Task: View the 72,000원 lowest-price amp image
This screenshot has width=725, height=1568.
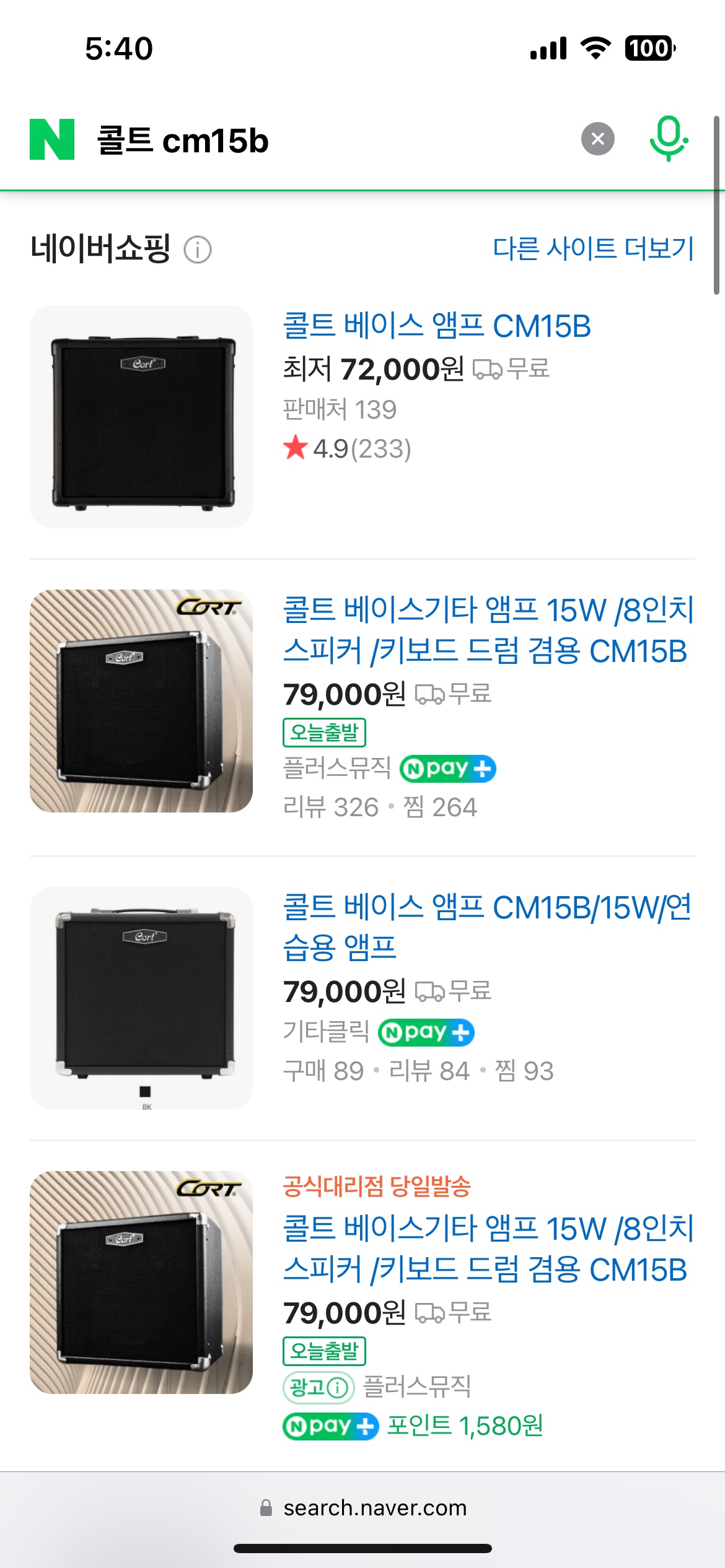Action: pyautogui.click(x=141, y=417)
